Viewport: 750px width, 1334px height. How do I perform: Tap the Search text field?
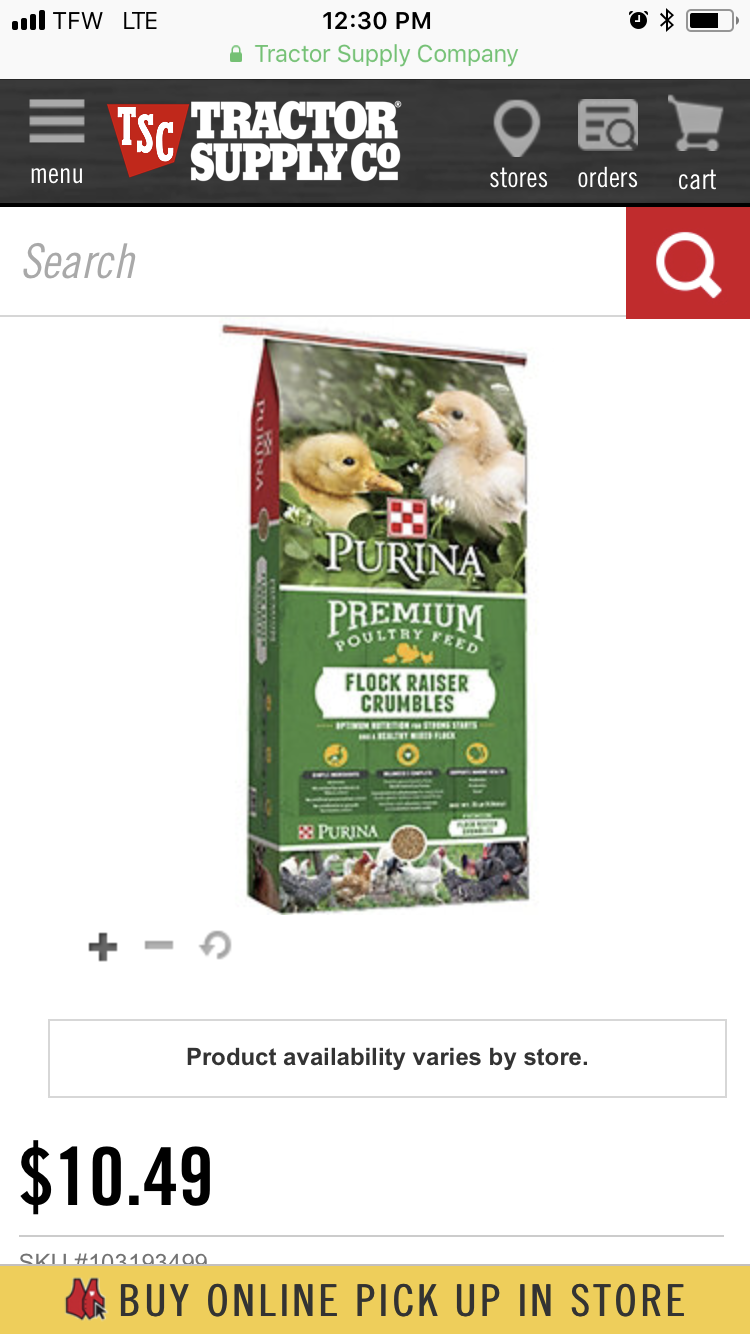click(310, 262)
